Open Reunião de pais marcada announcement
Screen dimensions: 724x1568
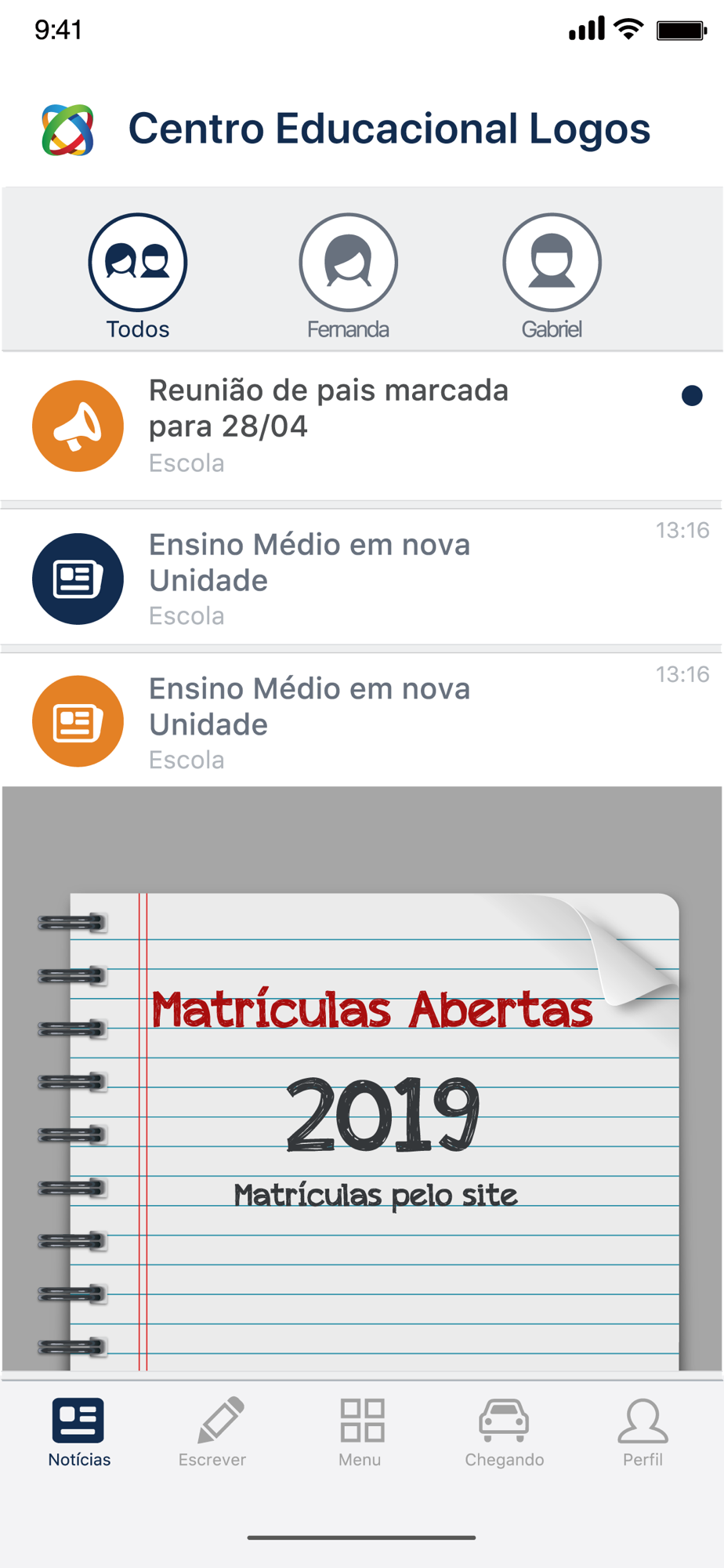(360, 426)
